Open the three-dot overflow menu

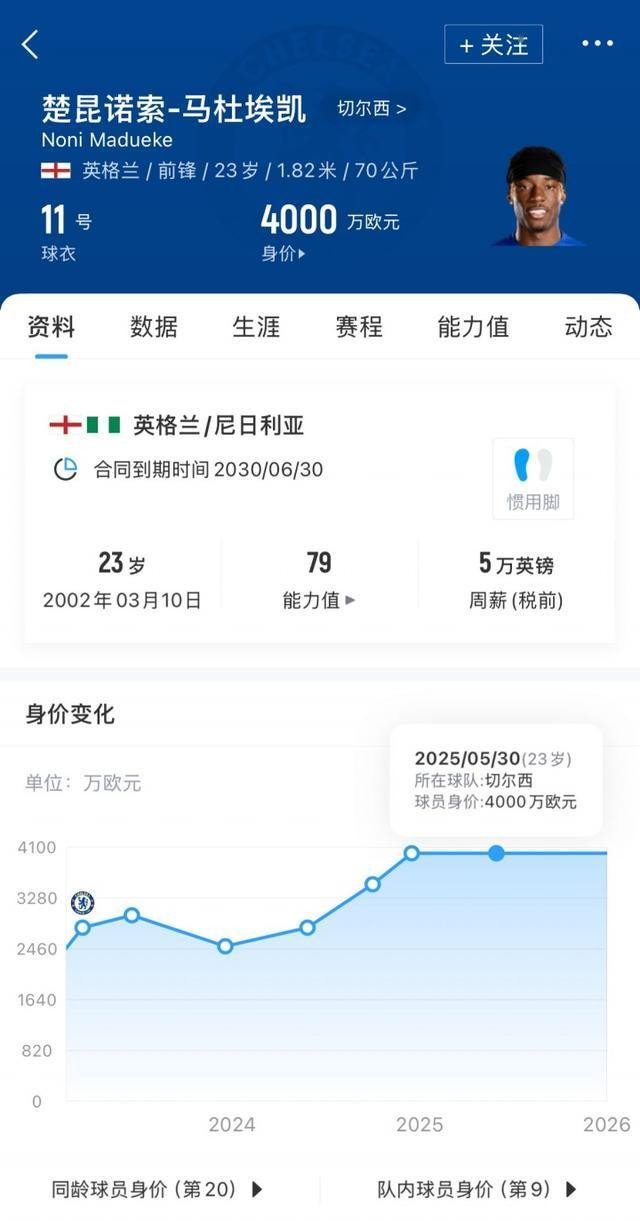click(x=597, y=44)
